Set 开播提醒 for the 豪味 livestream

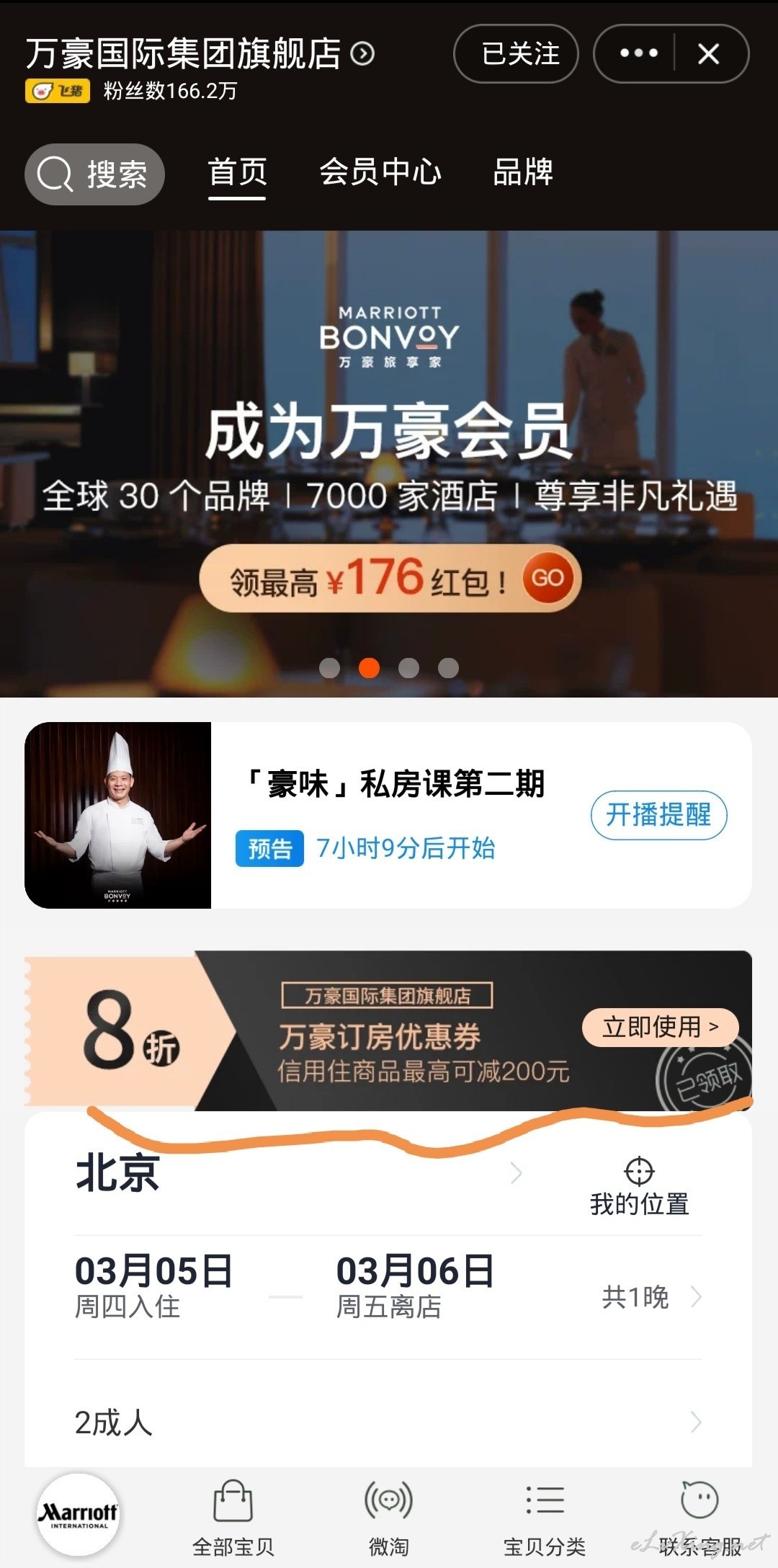[x=658, y=815]
